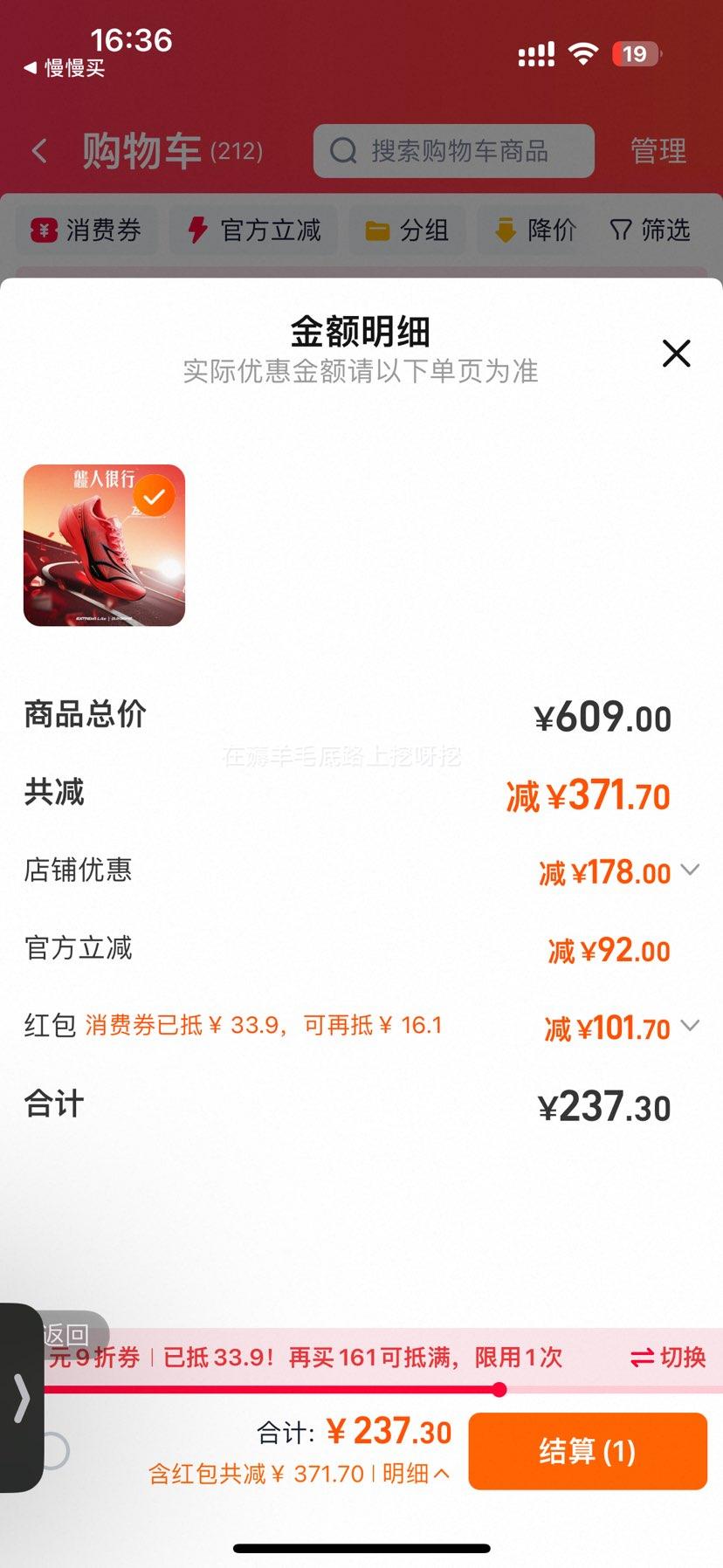Tap 结算 (1) to check out
This screenshot has height=1568, width=723.
[587, 1451]
